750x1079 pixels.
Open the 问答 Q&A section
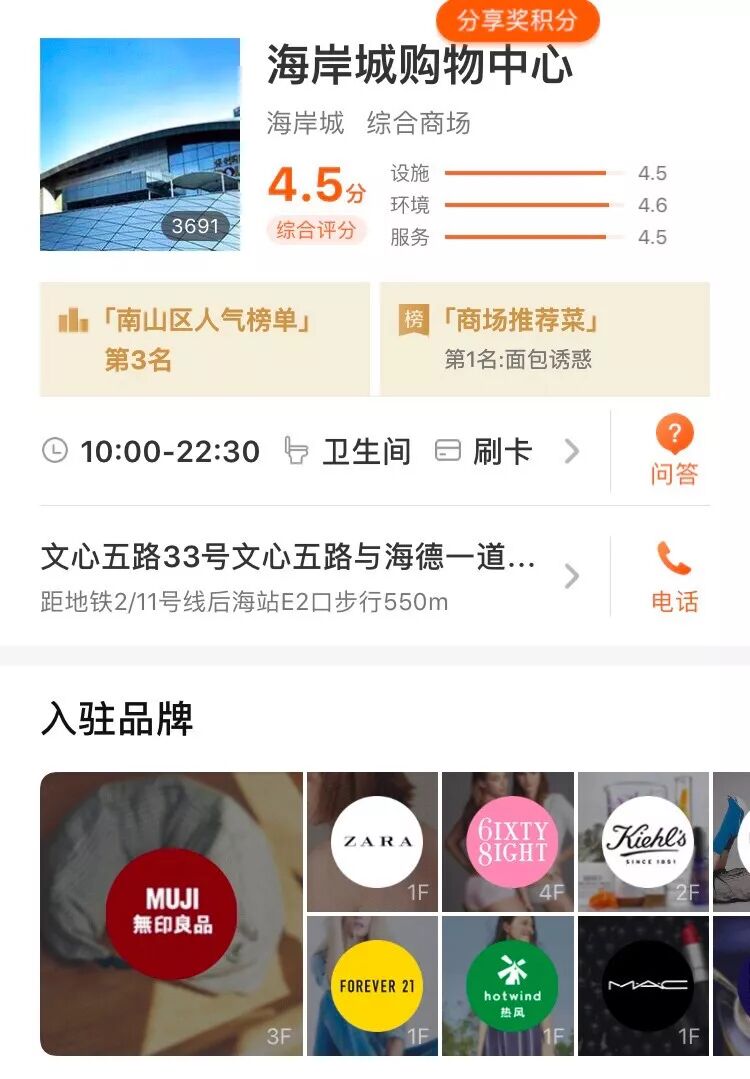coord(674,451)
